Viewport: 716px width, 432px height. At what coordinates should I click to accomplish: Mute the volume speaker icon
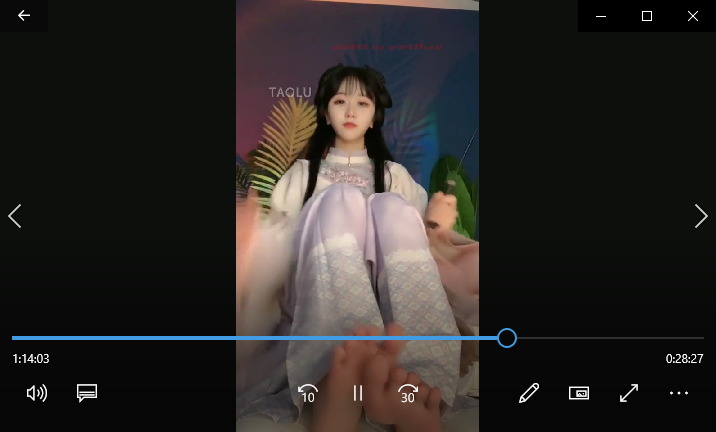tap(37, 393)
